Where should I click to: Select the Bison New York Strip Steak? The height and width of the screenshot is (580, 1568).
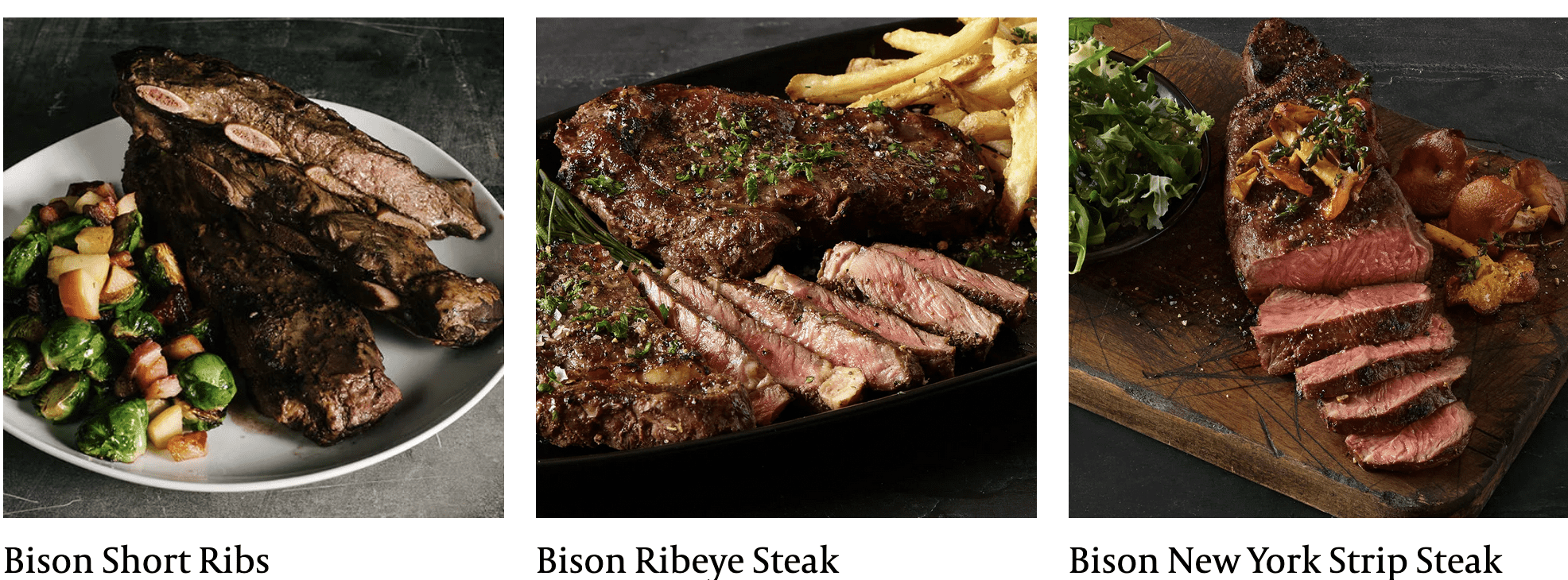click(x=1285, y=560)
